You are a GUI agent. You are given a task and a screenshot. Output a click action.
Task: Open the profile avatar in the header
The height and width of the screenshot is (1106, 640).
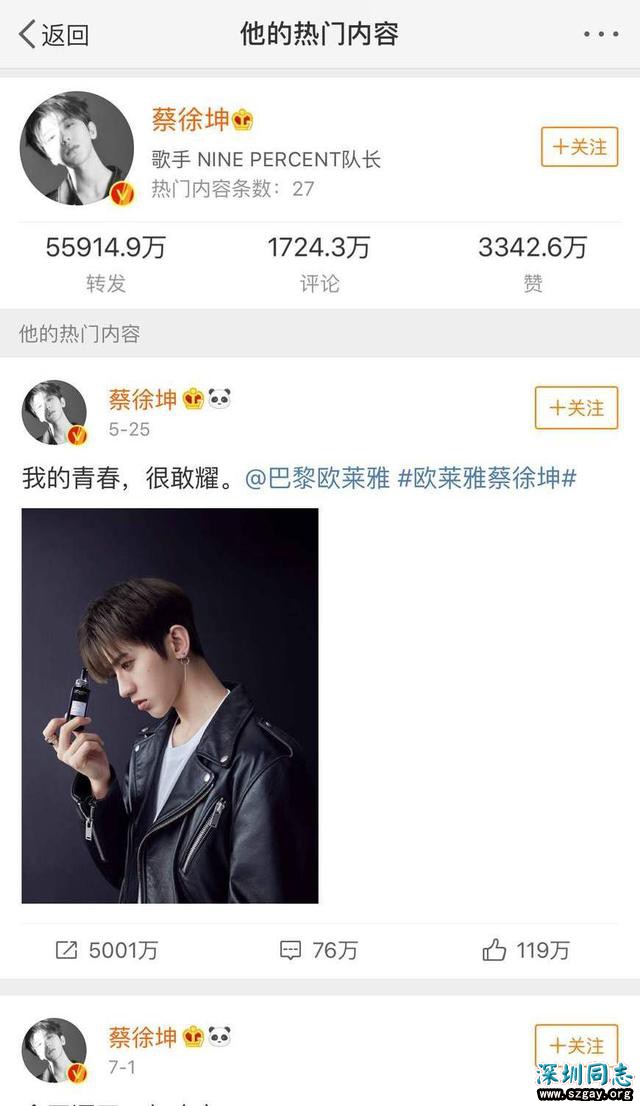[x=77, y=150]
